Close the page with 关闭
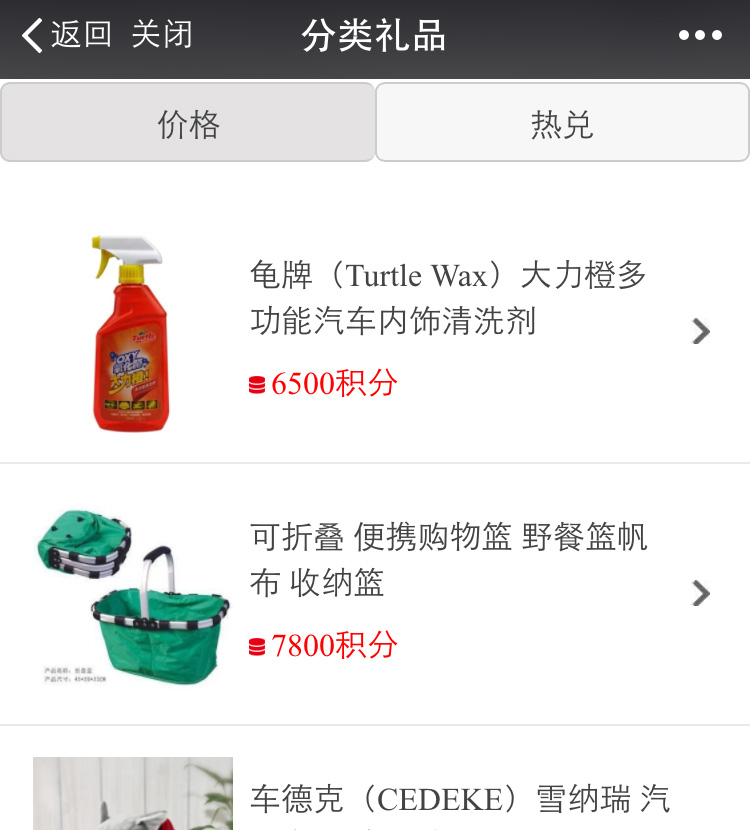 pos(162,36)
